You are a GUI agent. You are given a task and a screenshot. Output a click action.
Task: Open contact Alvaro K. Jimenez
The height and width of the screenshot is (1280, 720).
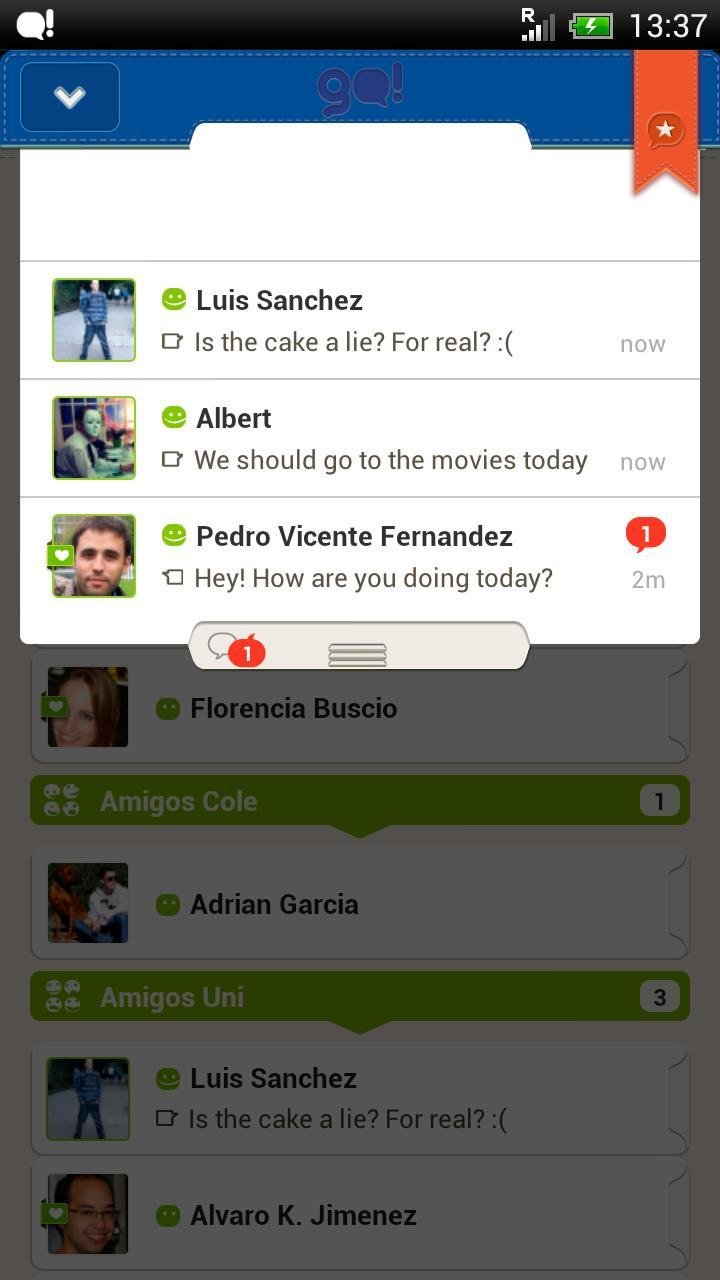coord(360,1215)
